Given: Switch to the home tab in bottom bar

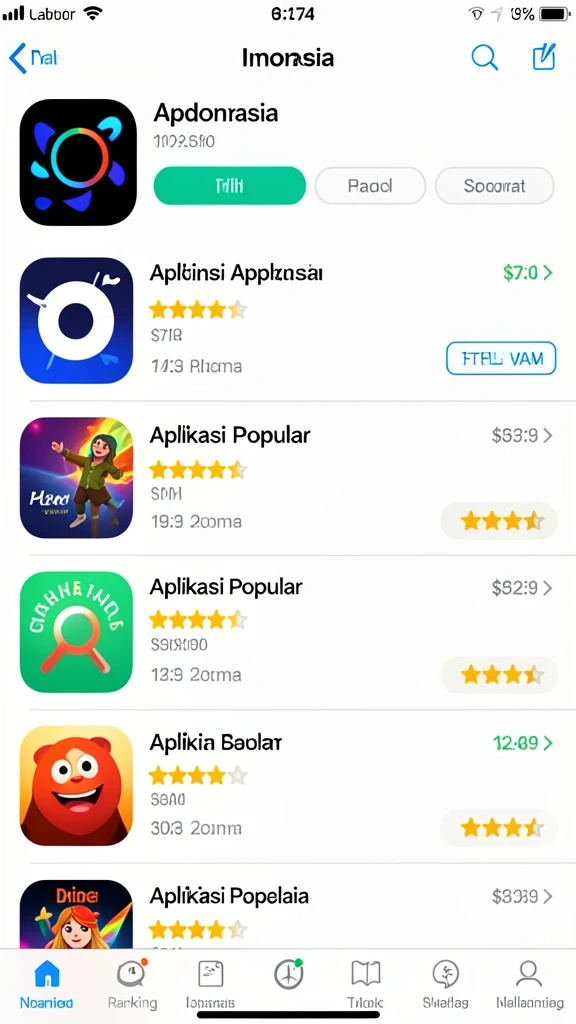Looking at the screenshot, I should tap(46, 984).
